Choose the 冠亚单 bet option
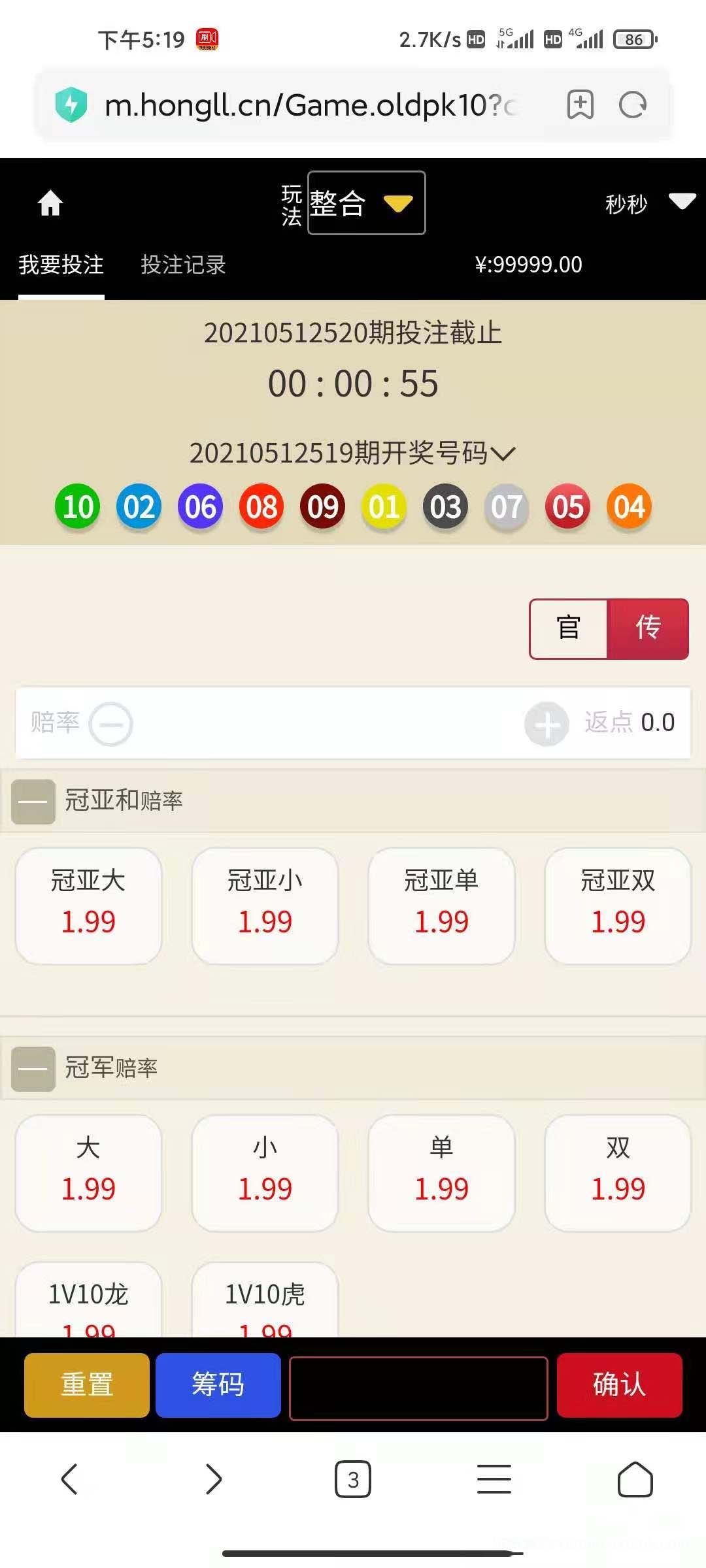This screenshot has height=1568, width=706. point(441,906)
